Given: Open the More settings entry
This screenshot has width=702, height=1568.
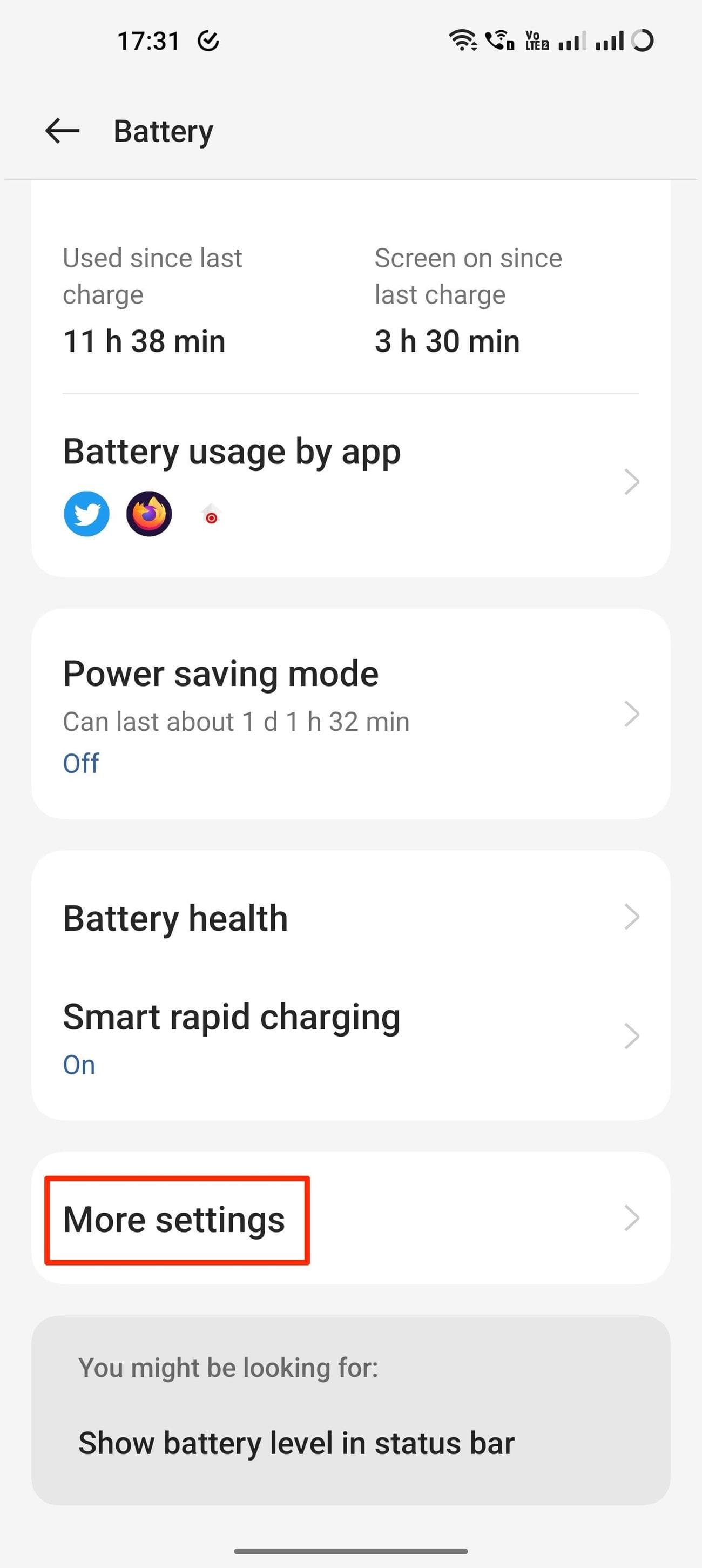Looking at the screenshot, I should point(174,1218).
